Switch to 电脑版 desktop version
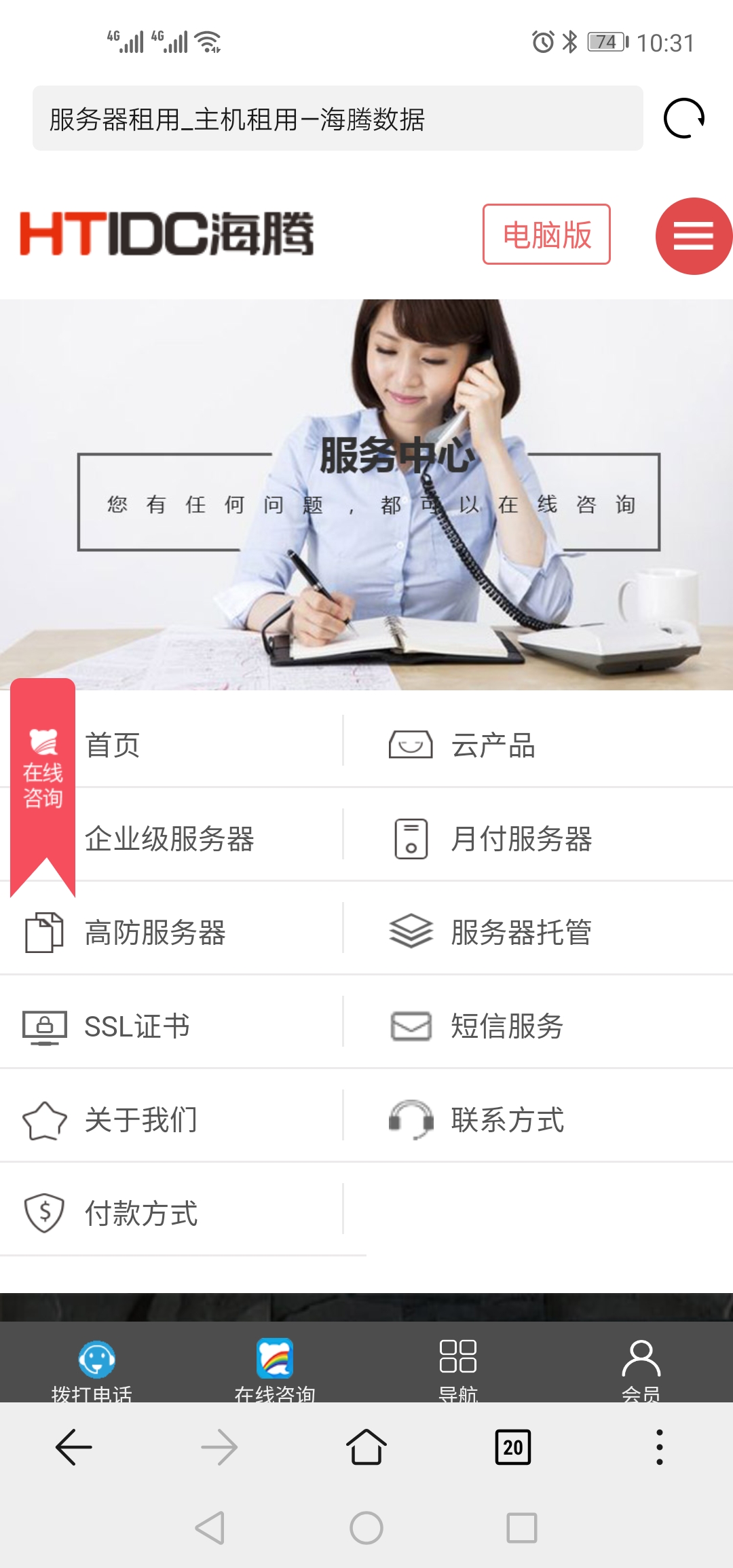Screen dimensions: 733x1568 pyautogui.click(x=546, y=235)
